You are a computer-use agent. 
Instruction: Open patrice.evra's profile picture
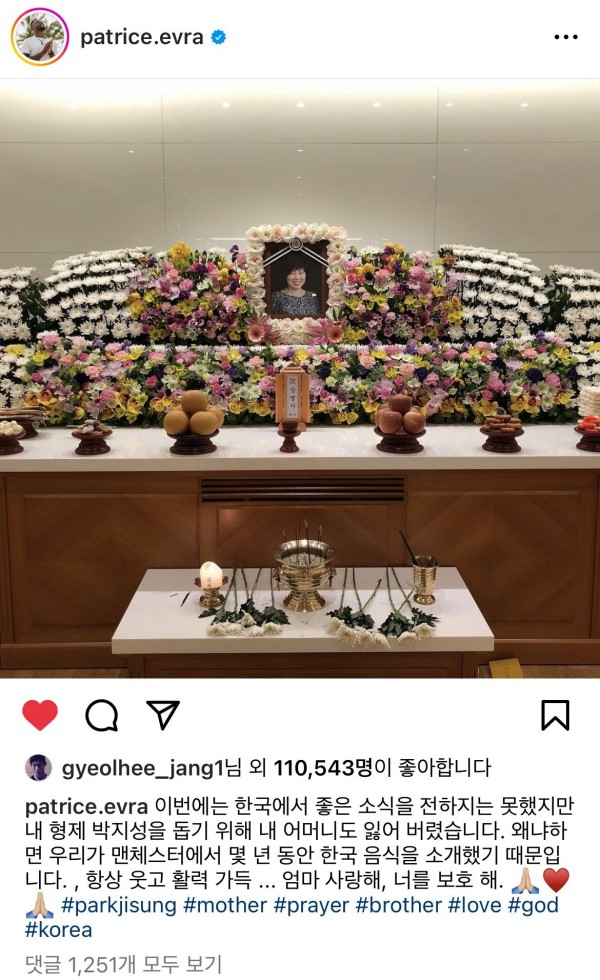40,38
